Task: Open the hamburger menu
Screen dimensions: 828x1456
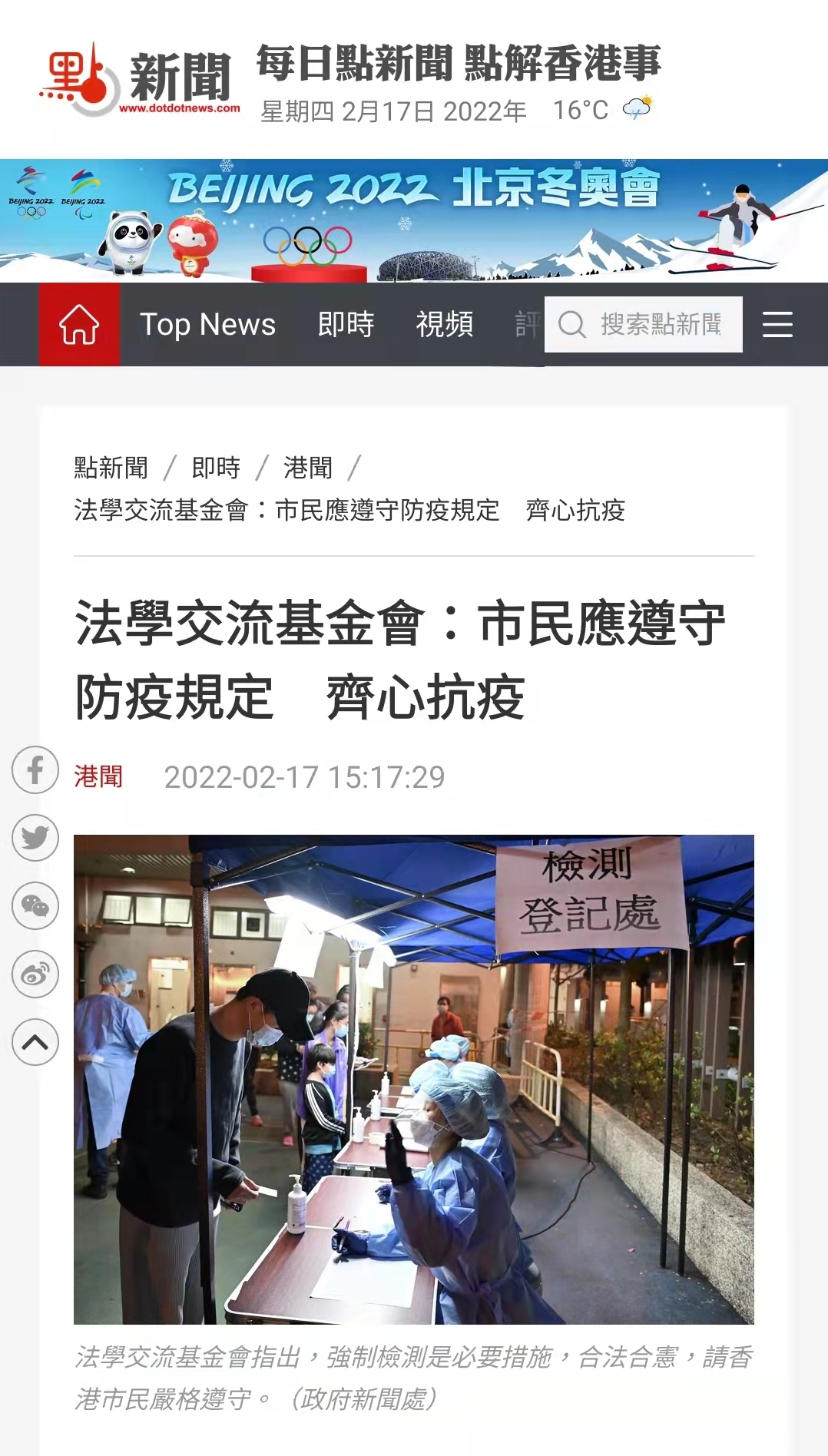Action: pyautogui.click(x=777, y=324)
